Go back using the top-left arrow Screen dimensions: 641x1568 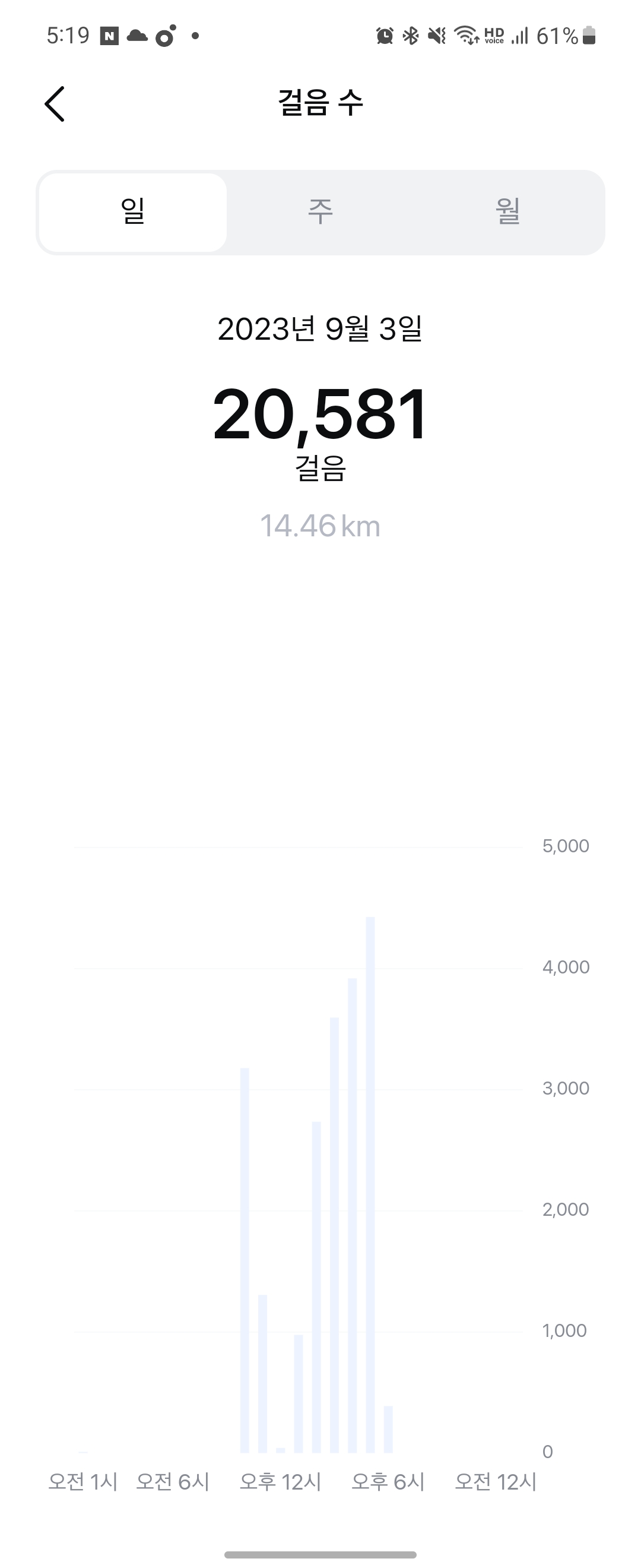55,103
